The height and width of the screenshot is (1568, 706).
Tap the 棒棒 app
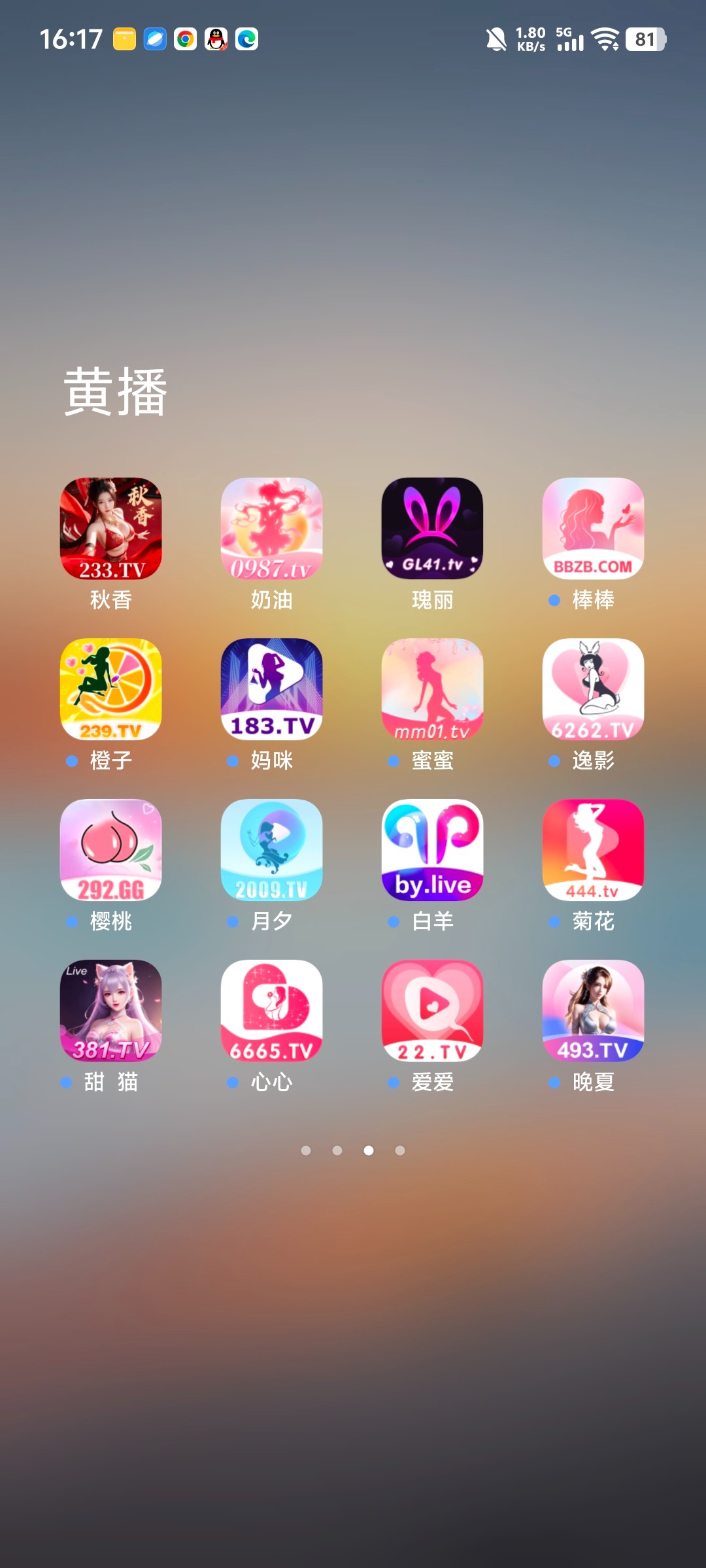593,528
